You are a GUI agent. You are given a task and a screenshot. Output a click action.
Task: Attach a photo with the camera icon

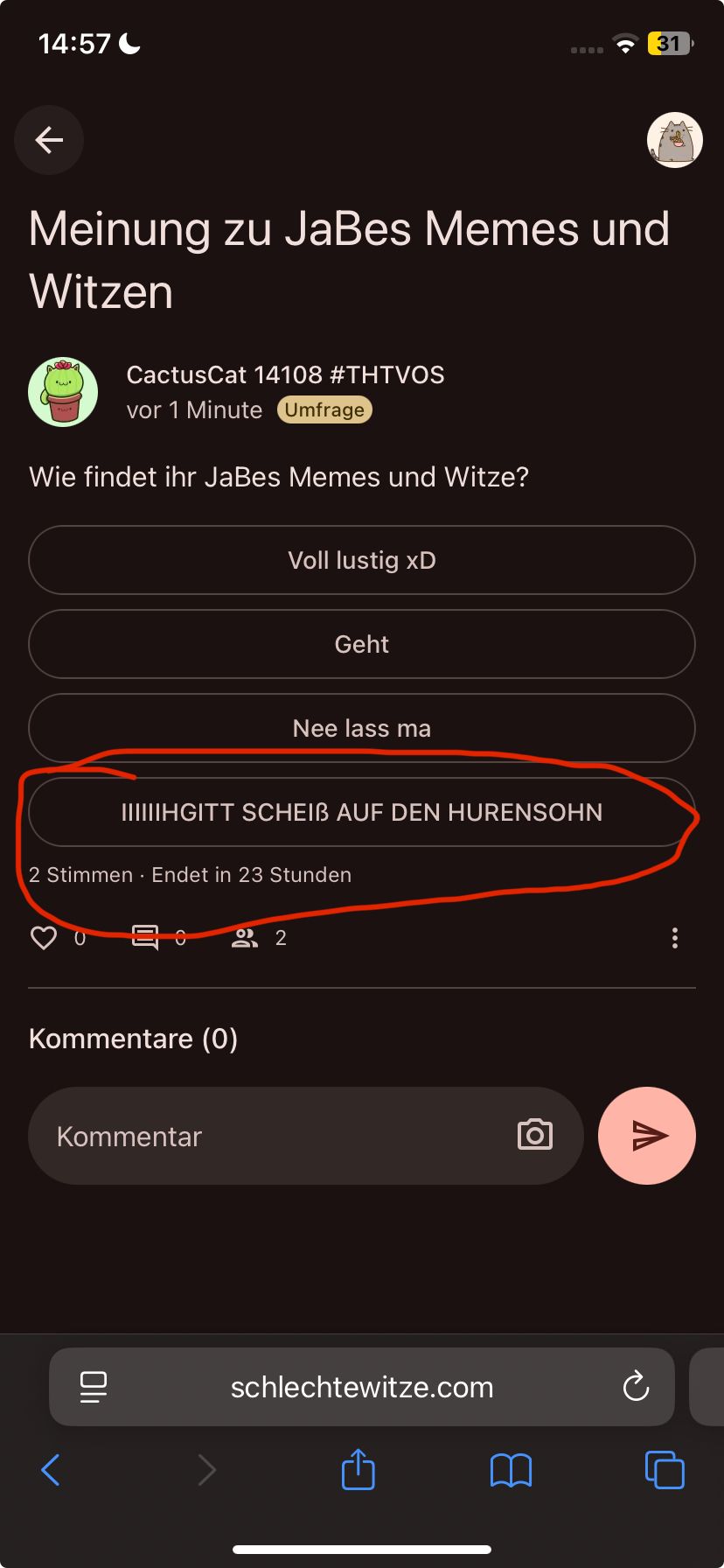point(535,1136)
